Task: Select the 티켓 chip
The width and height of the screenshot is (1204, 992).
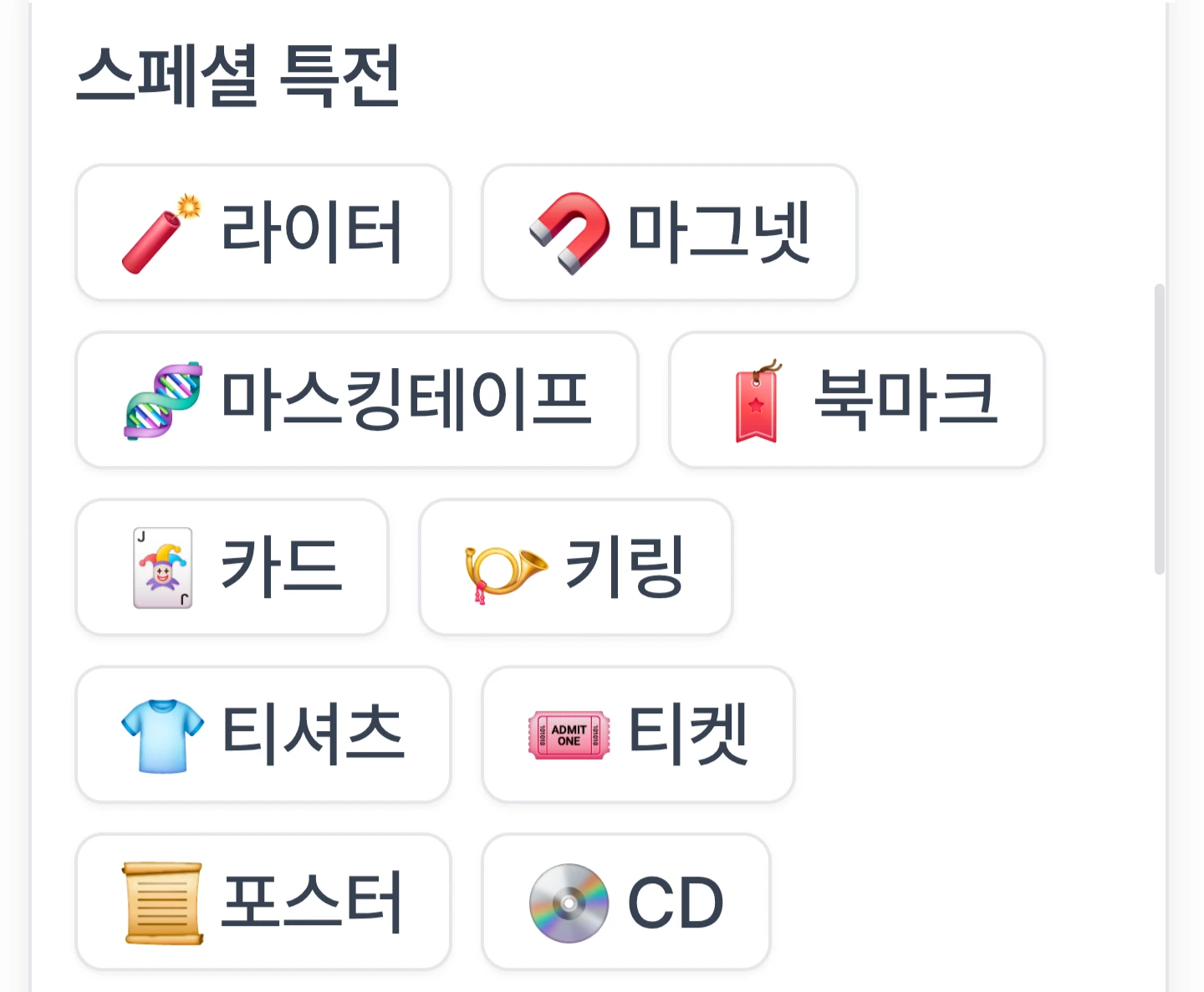Action: pyautogui.click(x=638, y=734)
